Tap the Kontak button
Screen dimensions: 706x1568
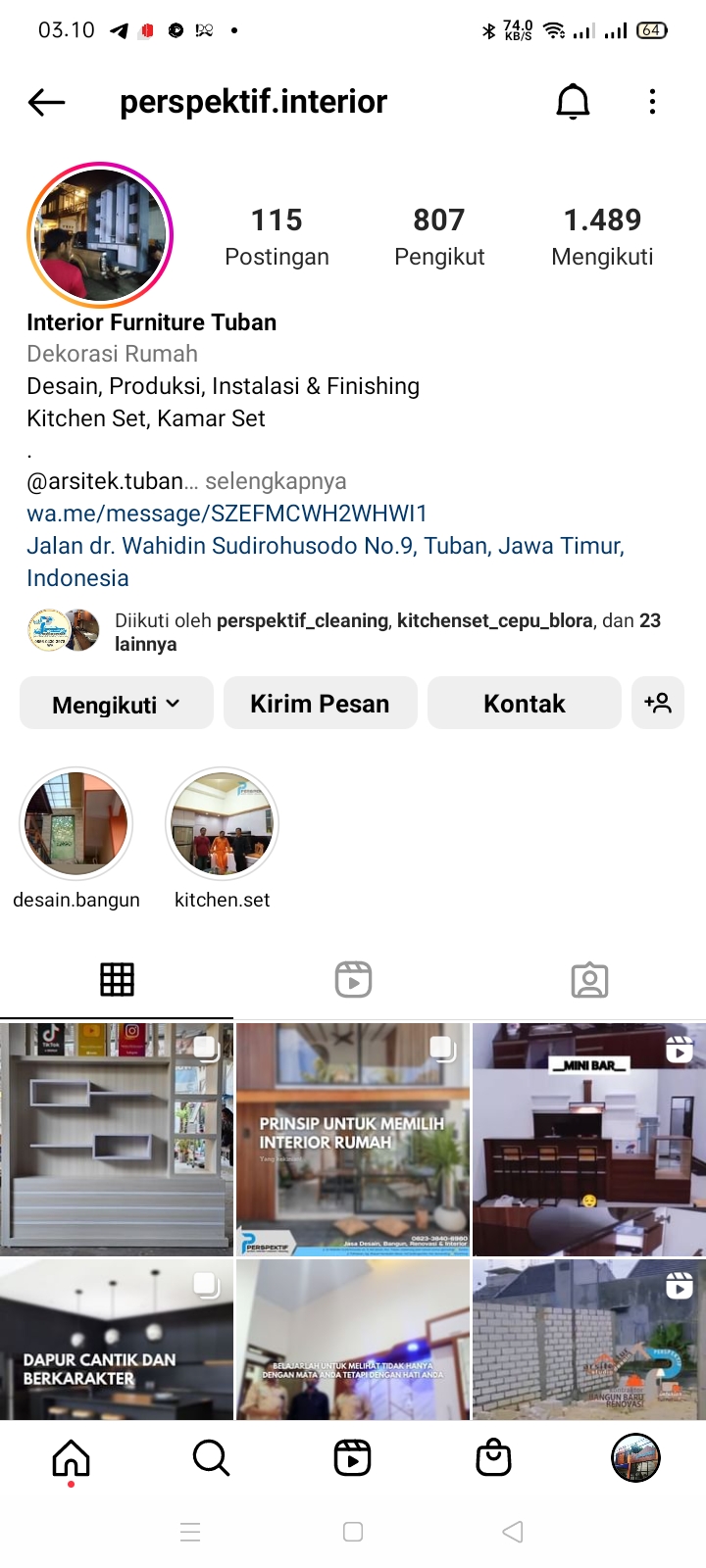click(x=524, y=704)
